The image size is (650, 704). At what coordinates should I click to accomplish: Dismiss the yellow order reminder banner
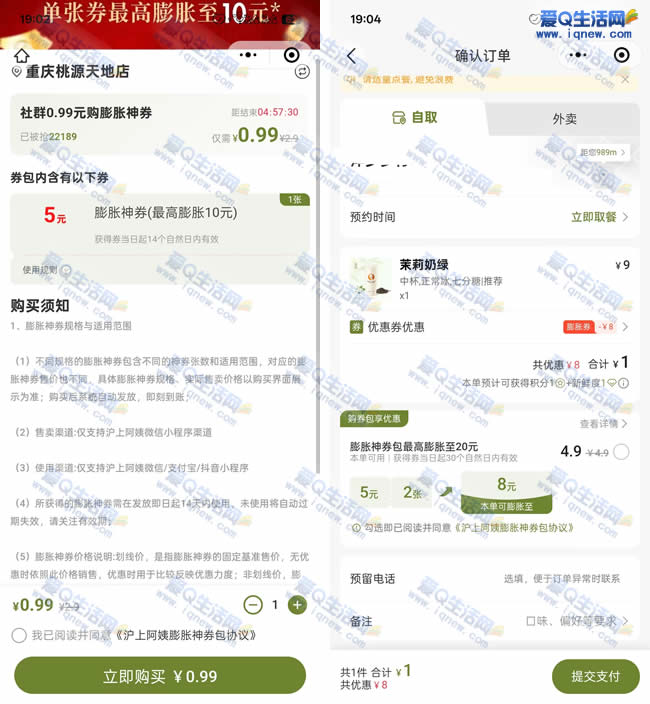tap(625, 79)
